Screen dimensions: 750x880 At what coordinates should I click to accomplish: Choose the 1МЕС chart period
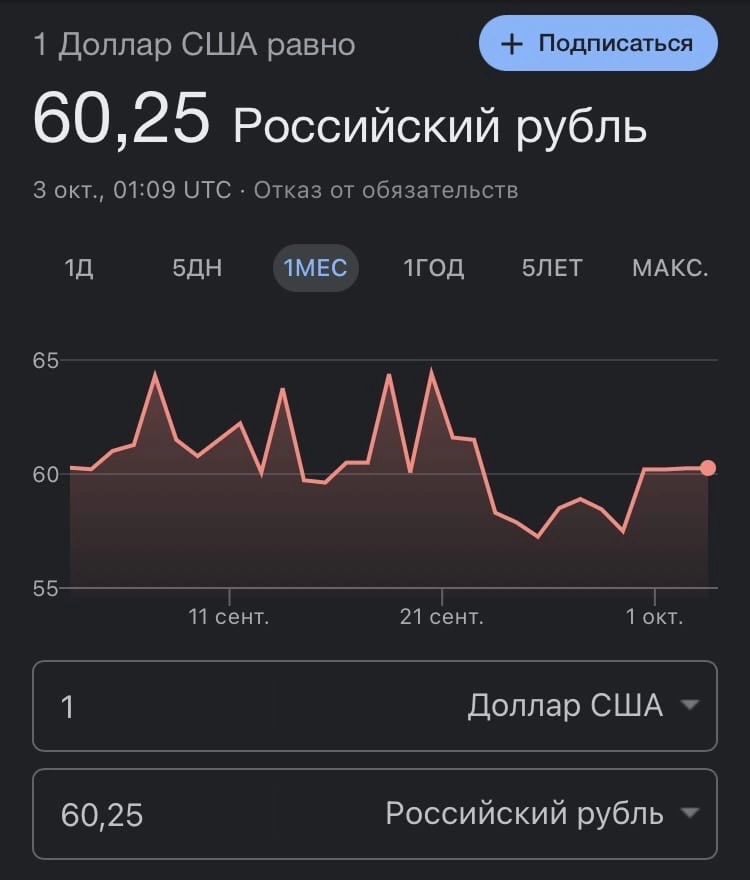tap(315, 268)
